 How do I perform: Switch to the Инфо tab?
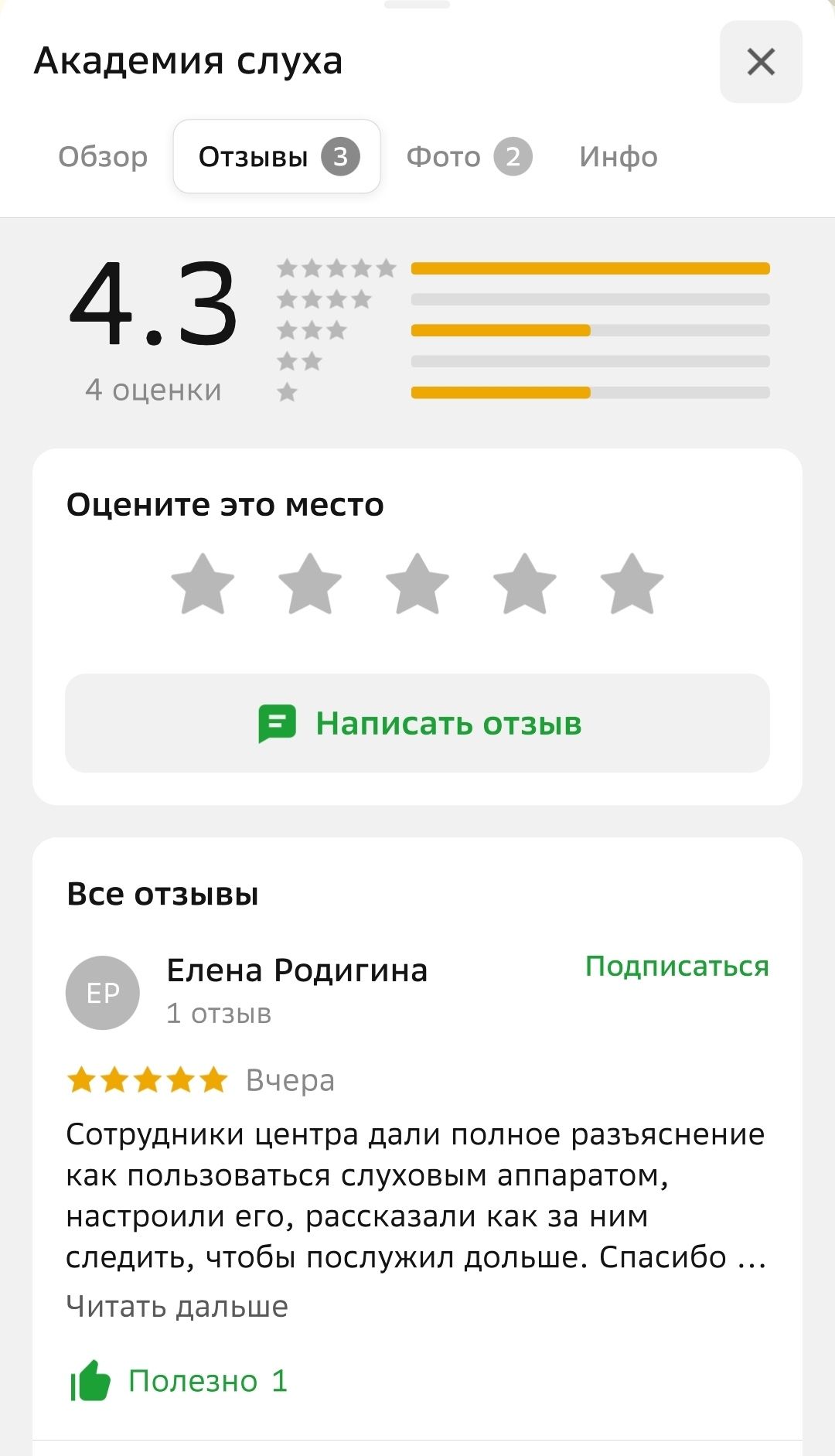pyautogui.click(x=618, y=157)
